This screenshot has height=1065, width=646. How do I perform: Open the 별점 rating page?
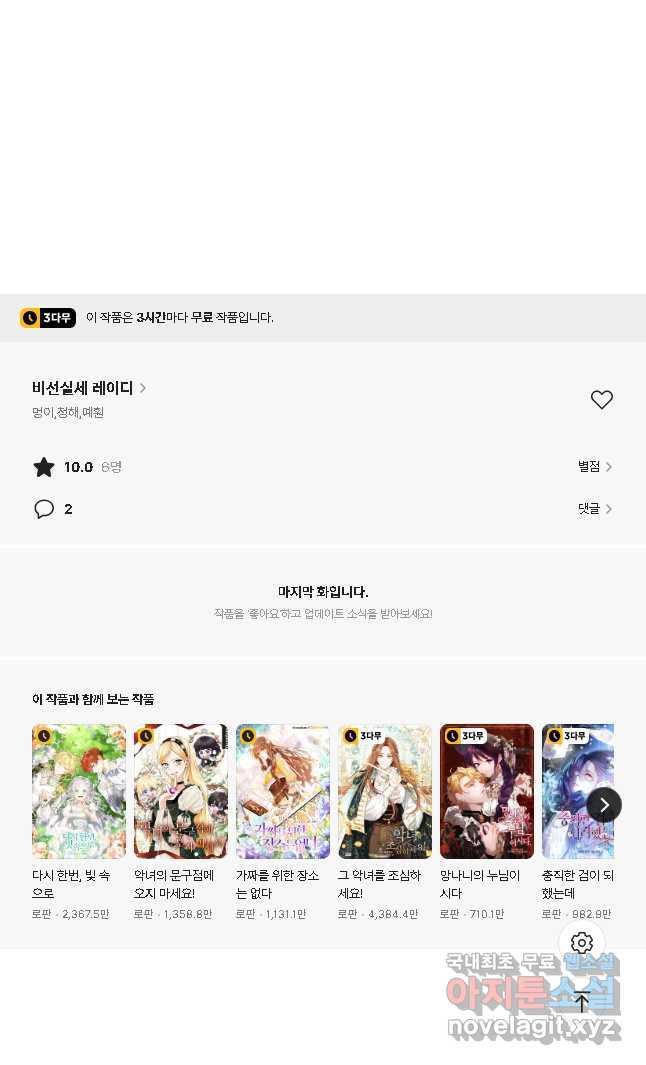[x=595, y=467]
